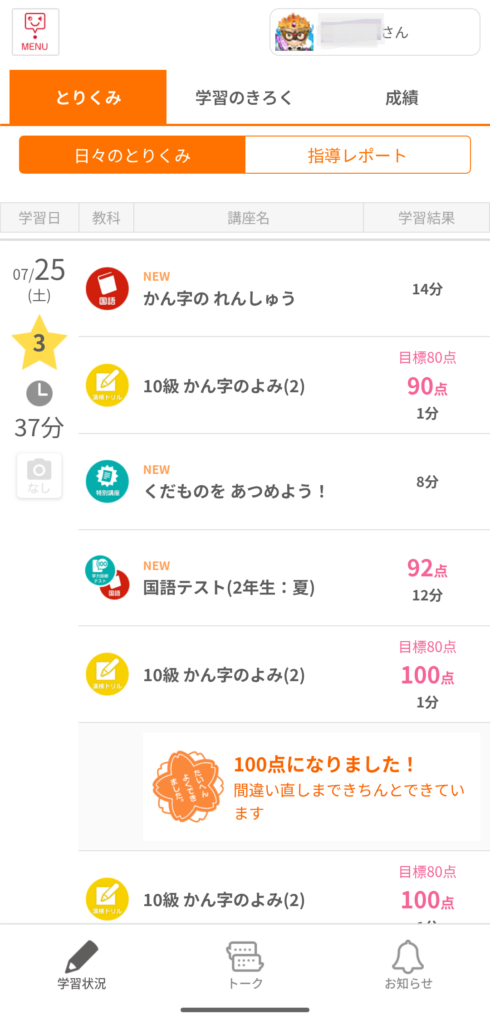This screenshot has height=1024, width=490.
Task: Open the MENU button
Action: pos(35,32)
